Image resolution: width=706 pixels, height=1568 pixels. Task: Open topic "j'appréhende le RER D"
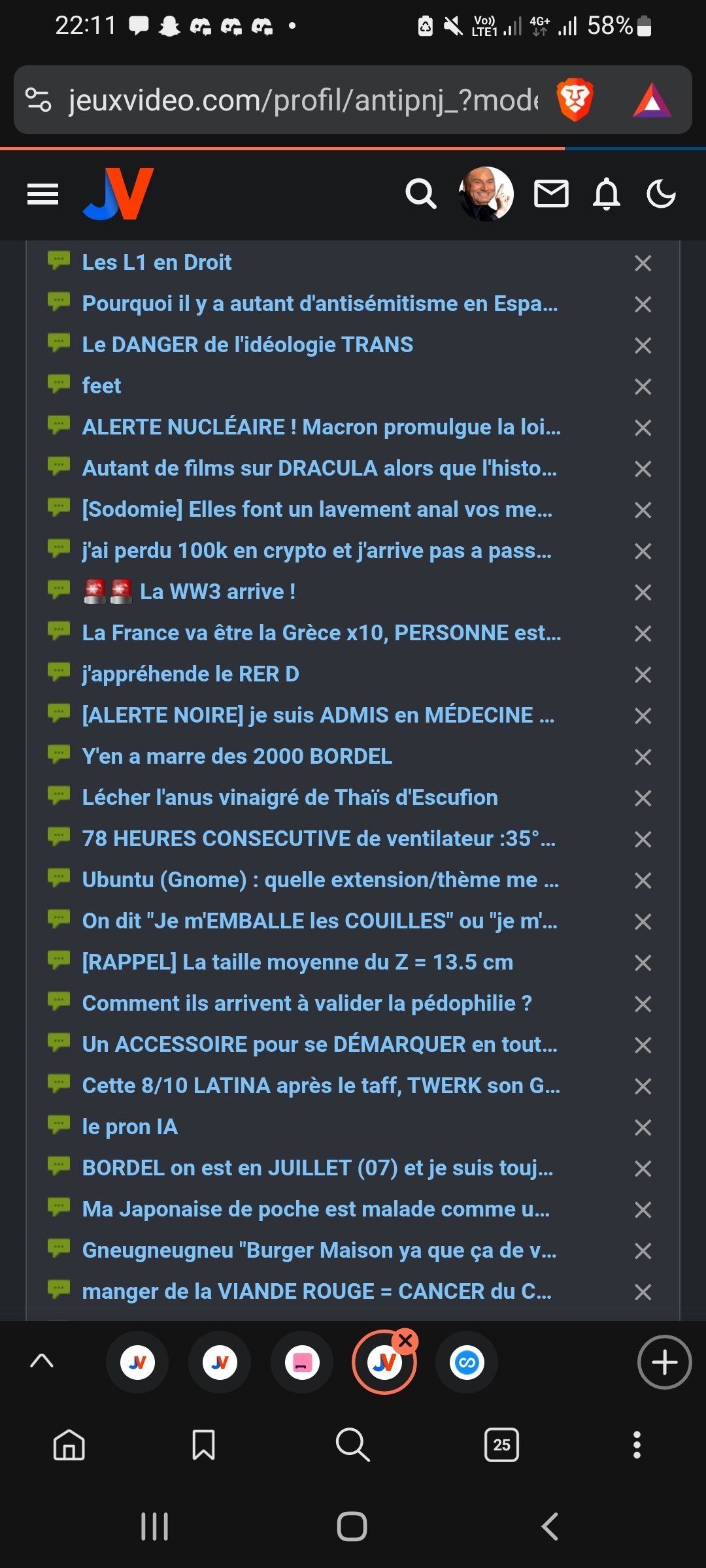coord(190,674)
